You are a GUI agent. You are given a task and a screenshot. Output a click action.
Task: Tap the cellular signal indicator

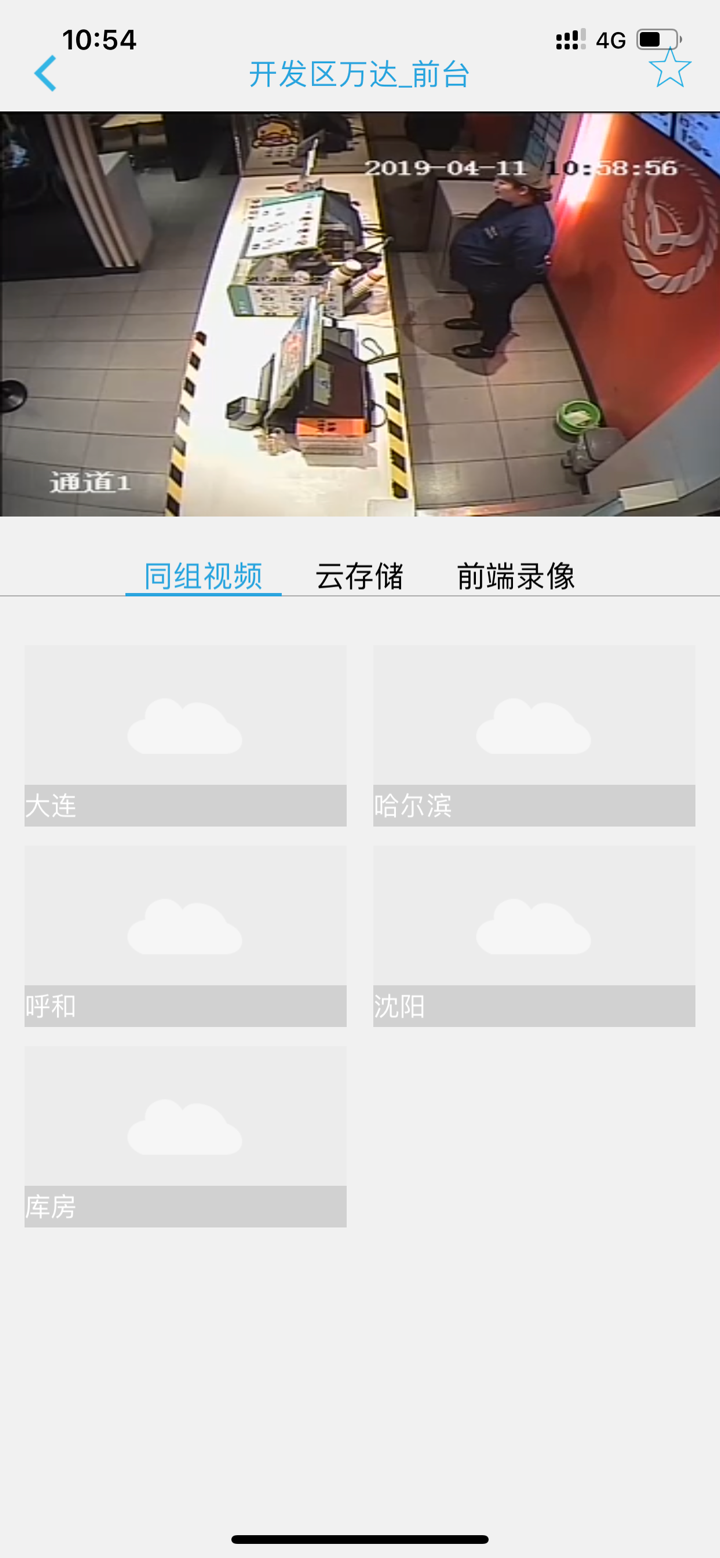(569, 40)
